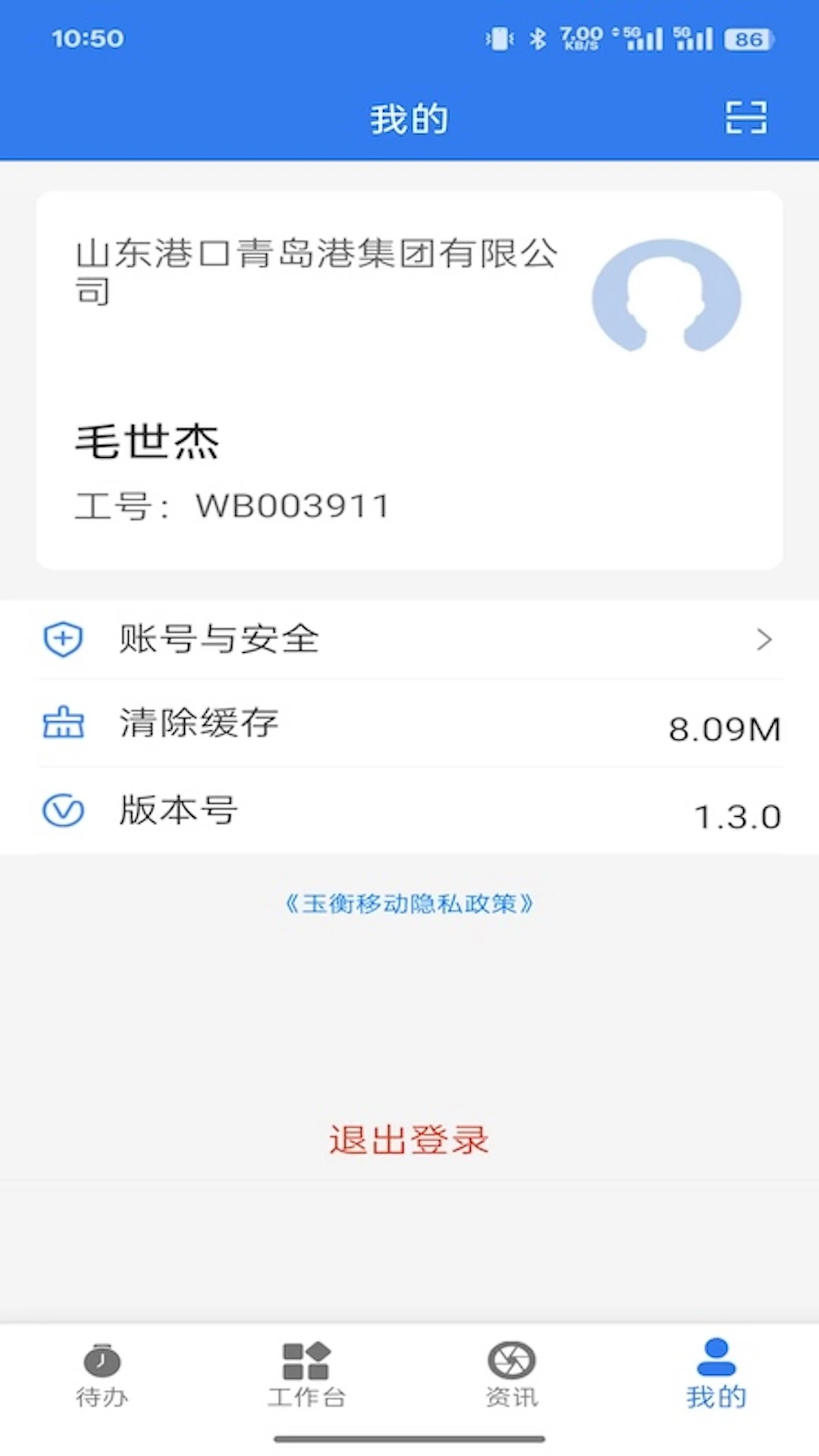
Task: Open the 玉衡移动隐私政策 privacy link
Action: pyautogui.click(x=409, y=903)
